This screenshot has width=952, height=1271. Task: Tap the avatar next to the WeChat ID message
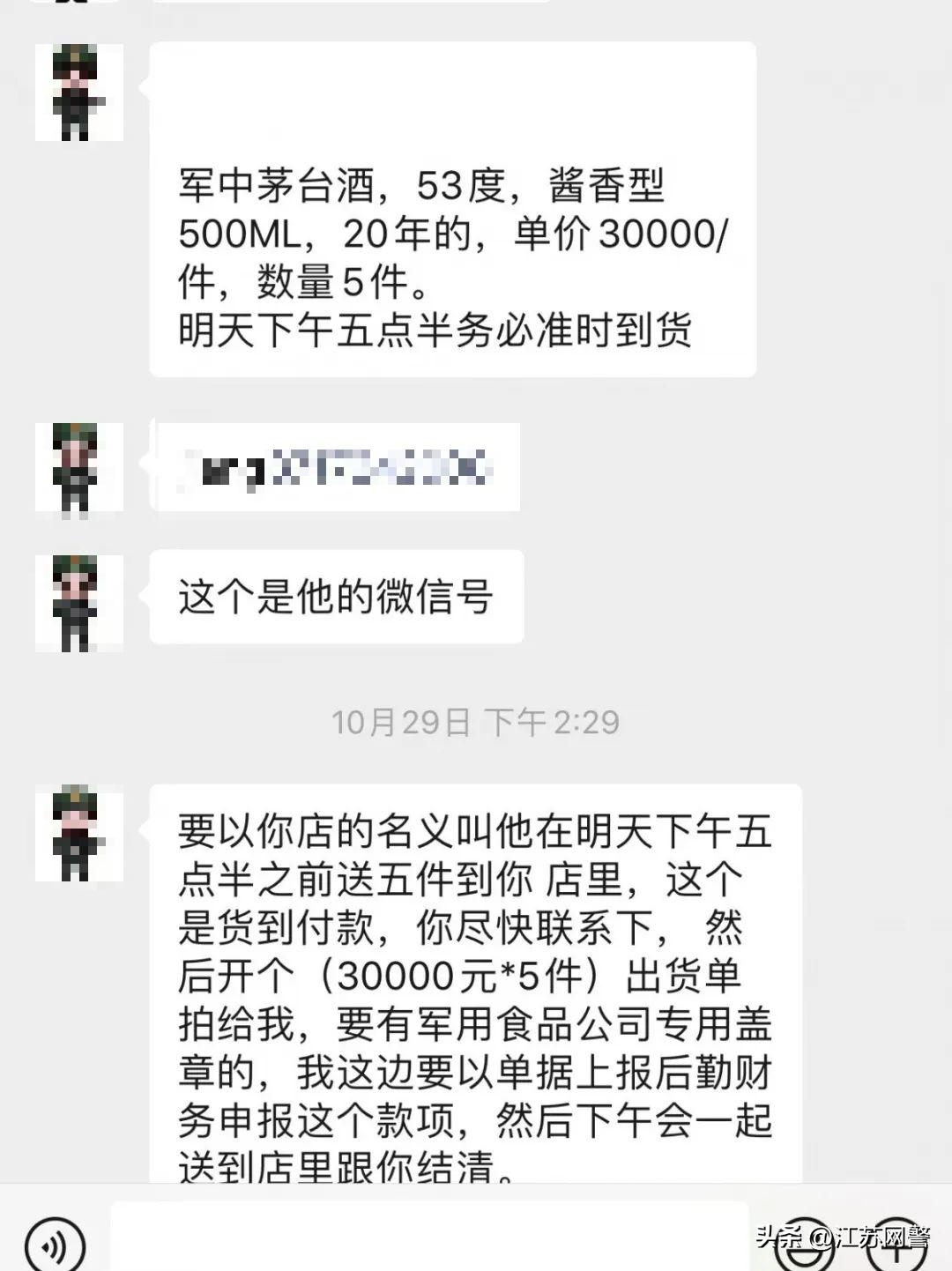click(x=78, y=468)
